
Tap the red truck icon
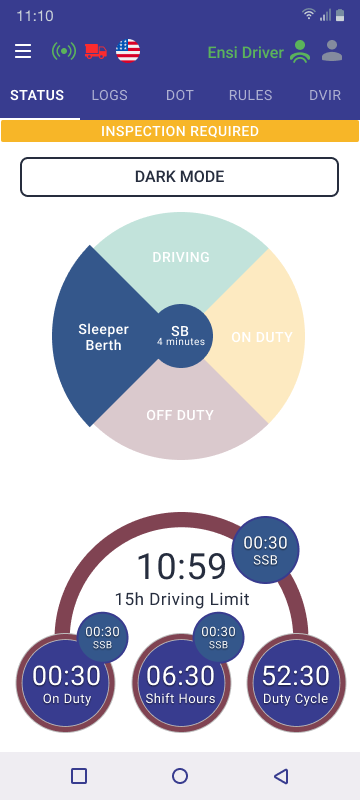tap(96, 51)
